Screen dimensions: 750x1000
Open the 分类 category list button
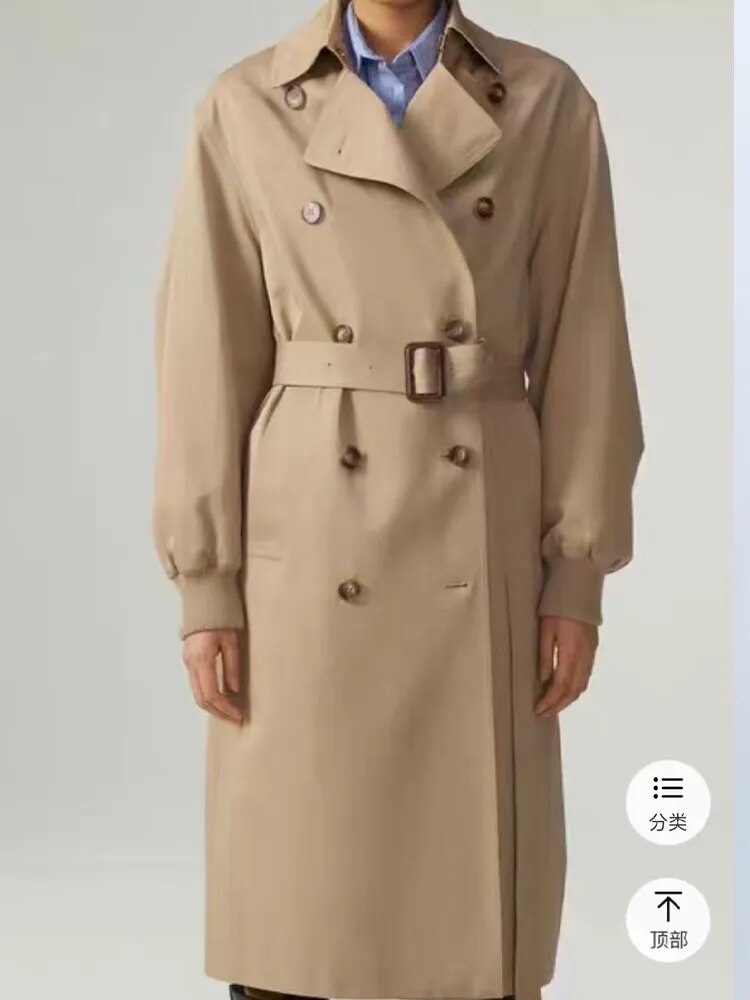tap(668, 802)
